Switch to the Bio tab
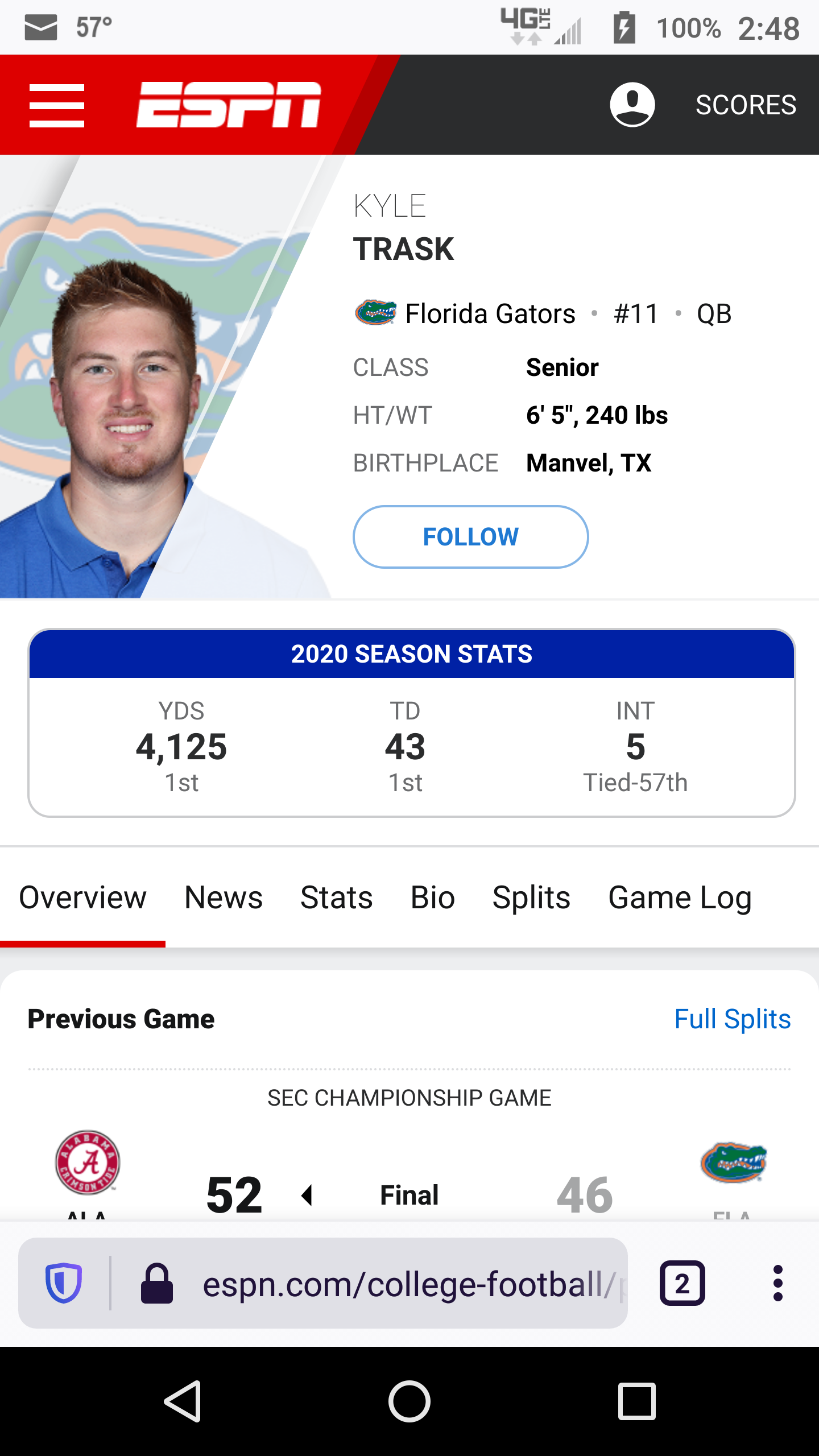This screenshot has width=819, height=1456. 433,898
